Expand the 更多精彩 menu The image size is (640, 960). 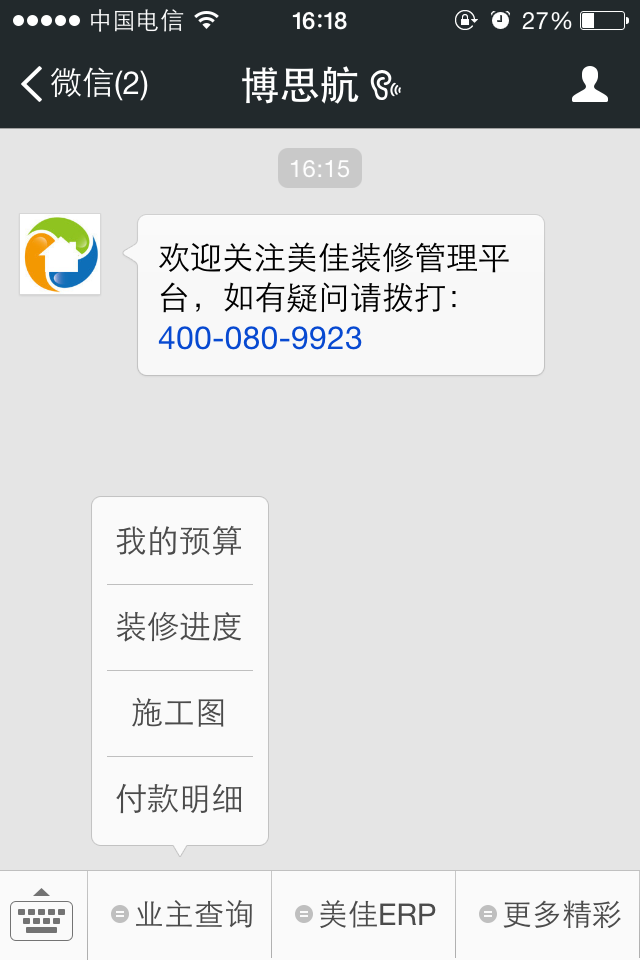pyautogui.click(x=549, y=915)
